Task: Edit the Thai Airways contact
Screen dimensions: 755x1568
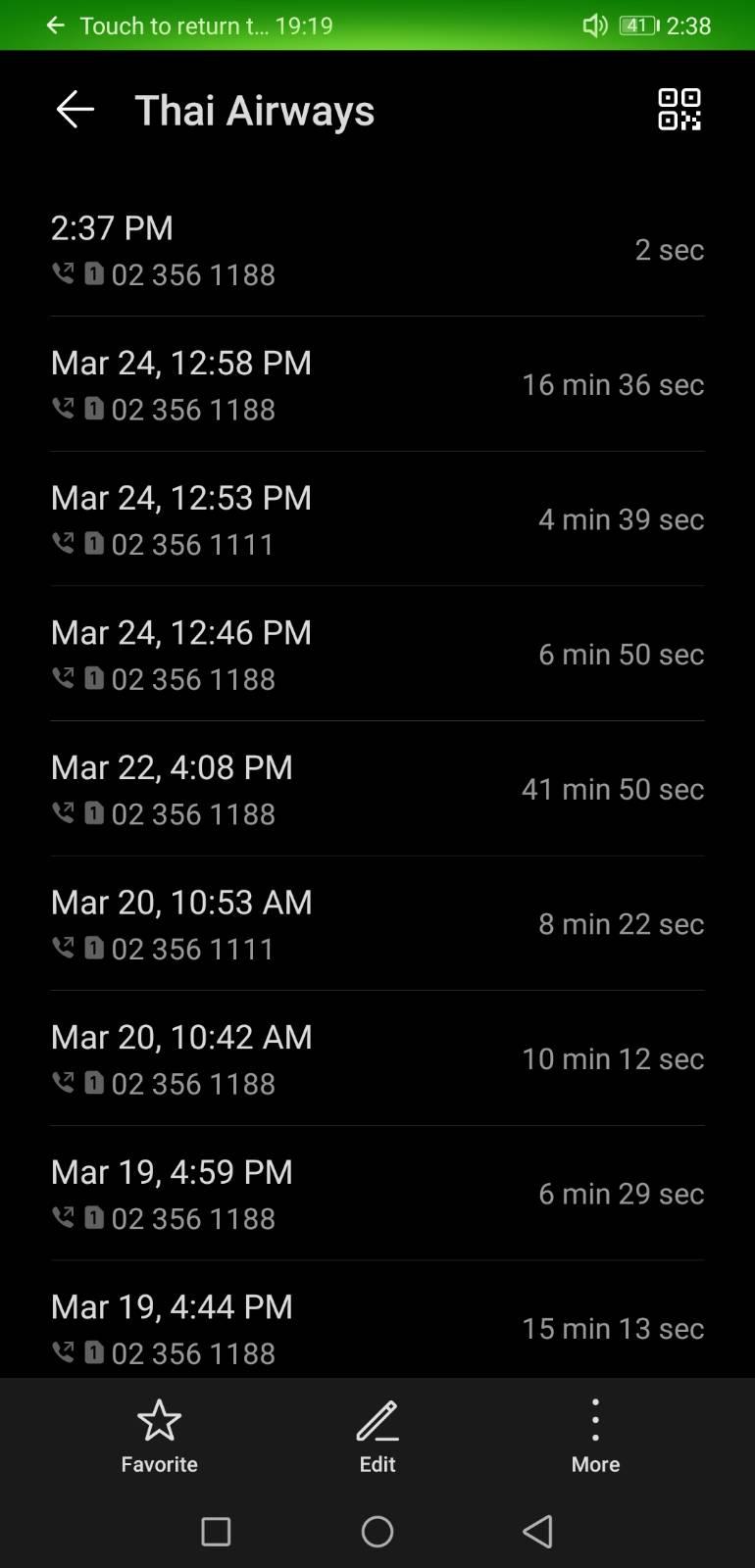Action: pyautogui.click(x=377, y=1437)
